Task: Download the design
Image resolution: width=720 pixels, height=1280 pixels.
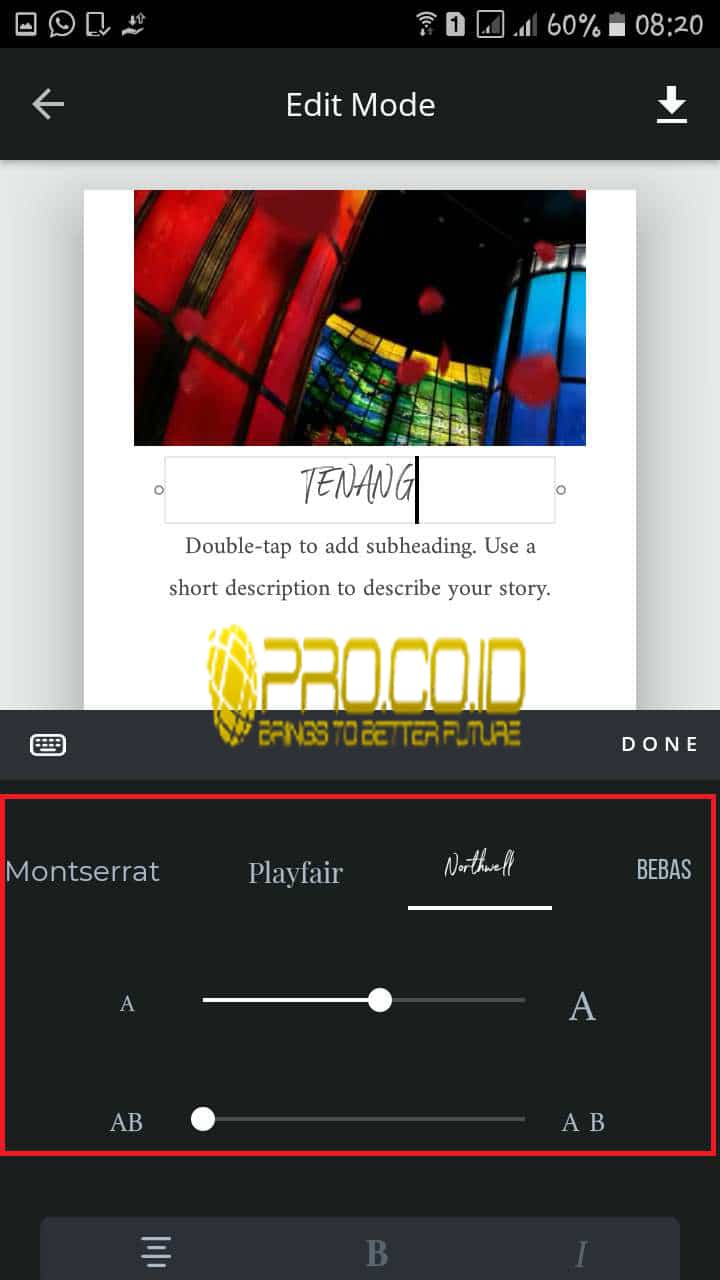Action: 671,105
